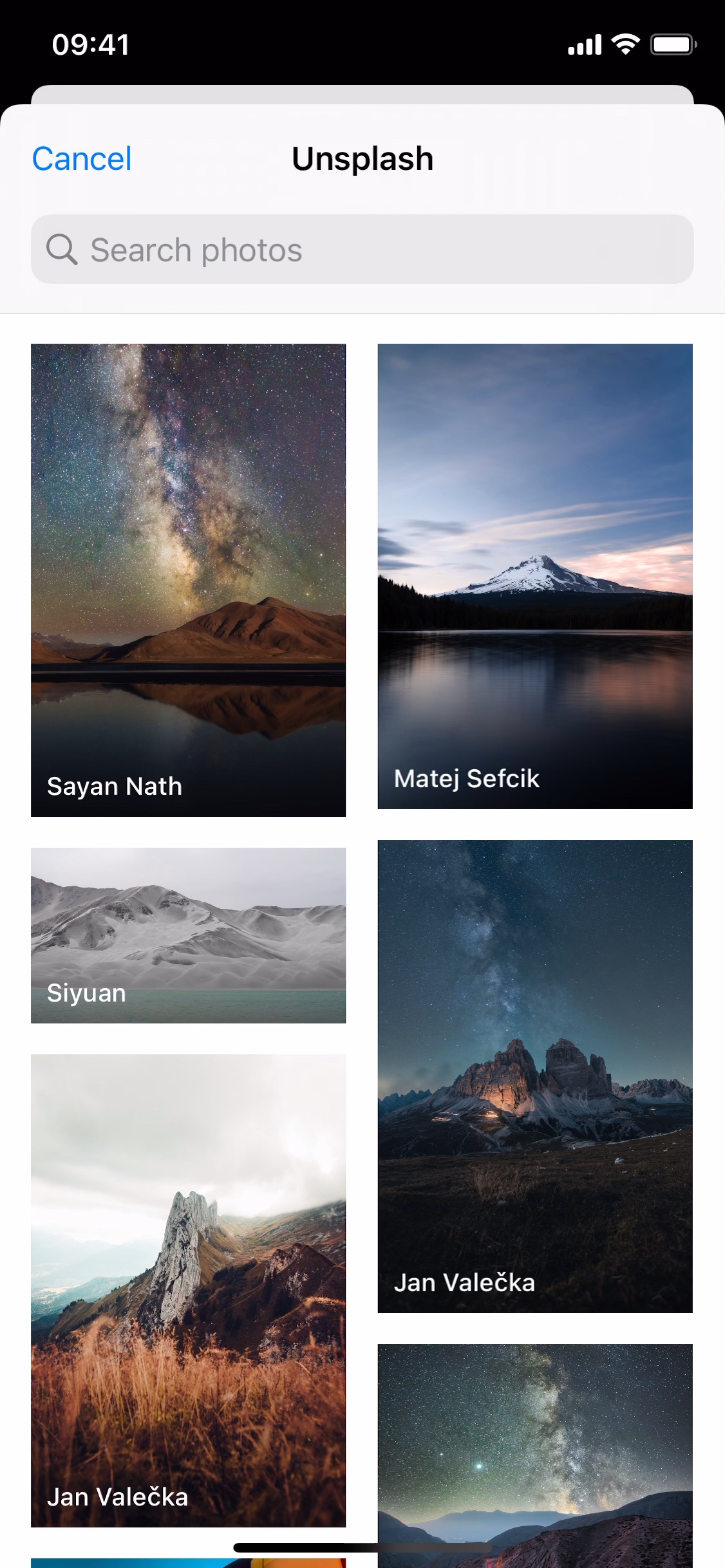
Task: Tap the Siyuan author credit
Action: click(86, 993)
